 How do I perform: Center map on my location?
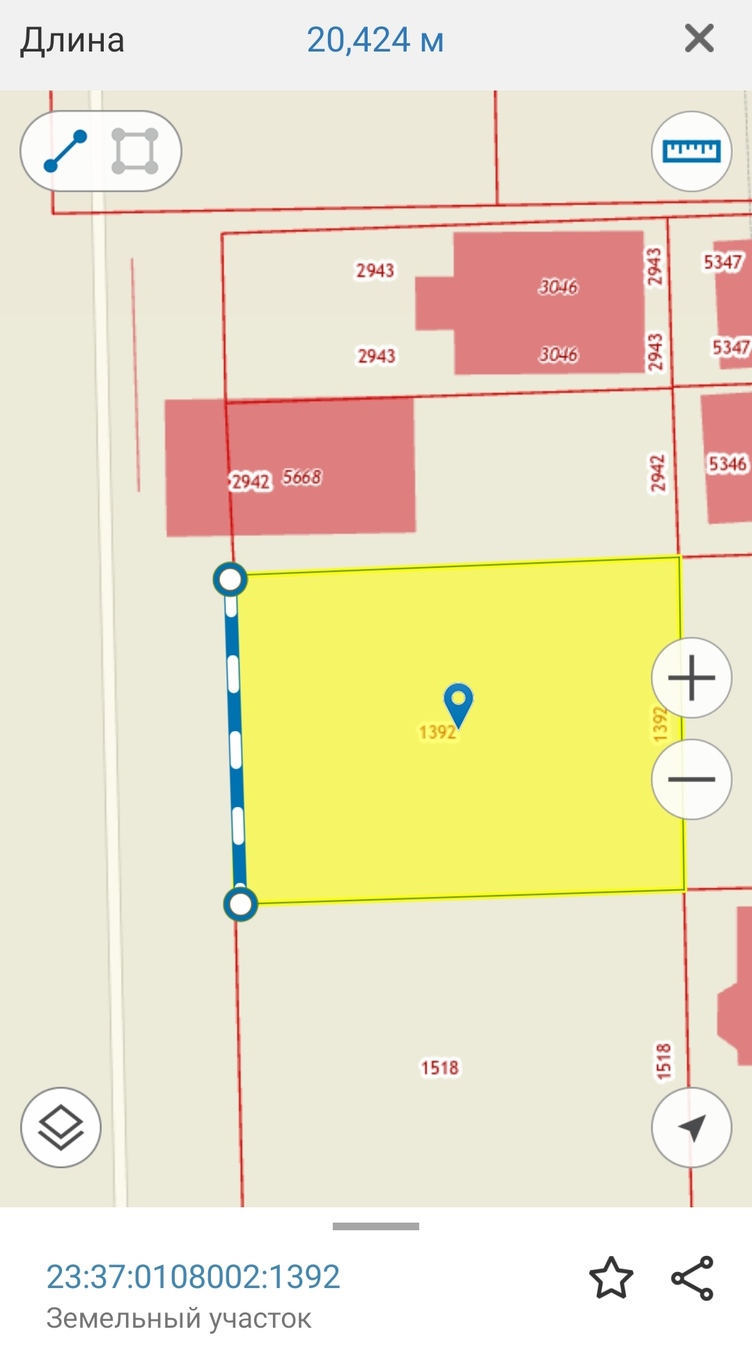692,1128
